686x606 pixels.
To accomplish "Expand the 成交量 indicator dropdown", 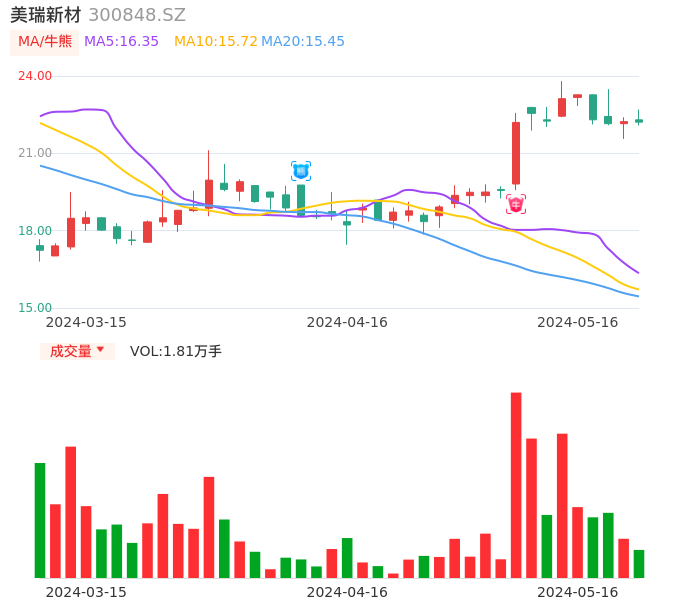I will [77, 351].
